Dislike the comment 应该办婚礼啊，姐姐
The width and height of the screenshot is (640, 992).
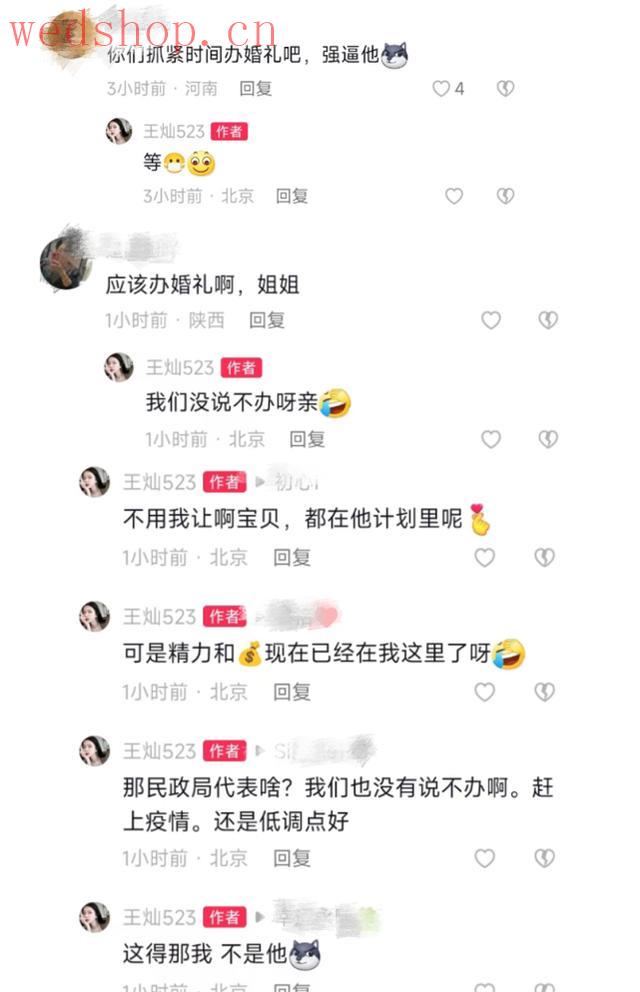547,320
